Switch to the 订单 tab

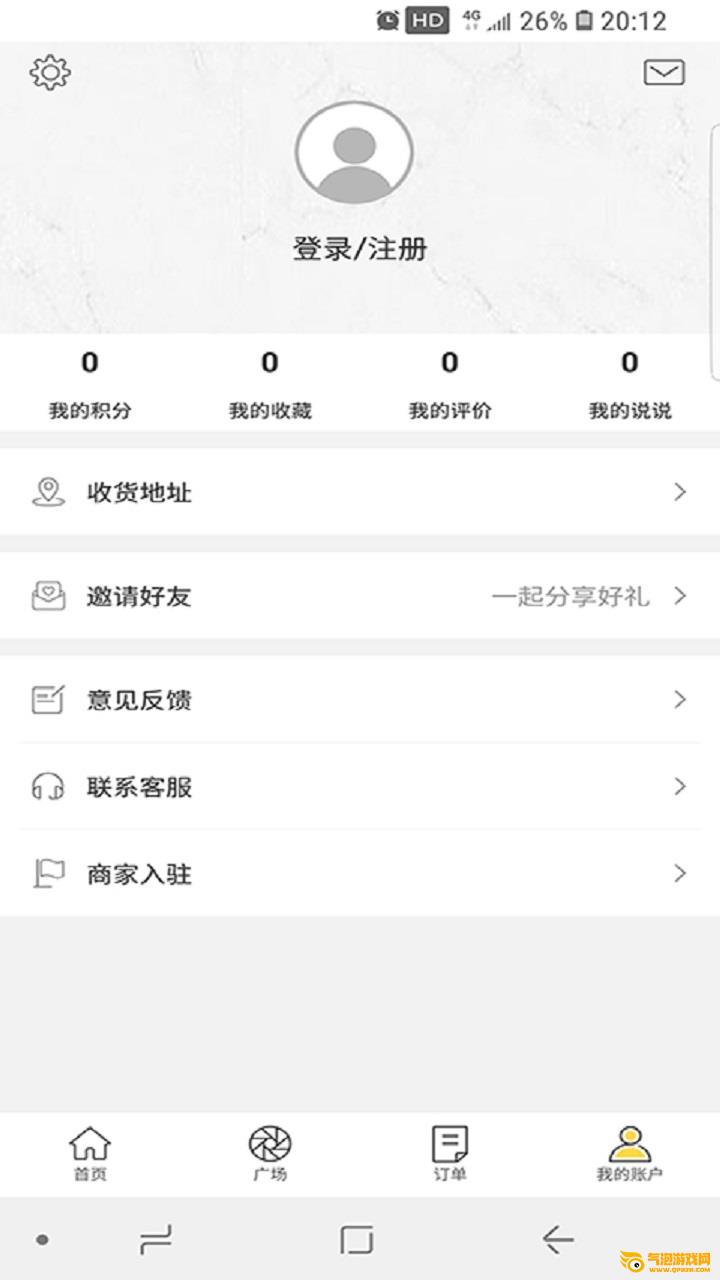coord(450,1154)
